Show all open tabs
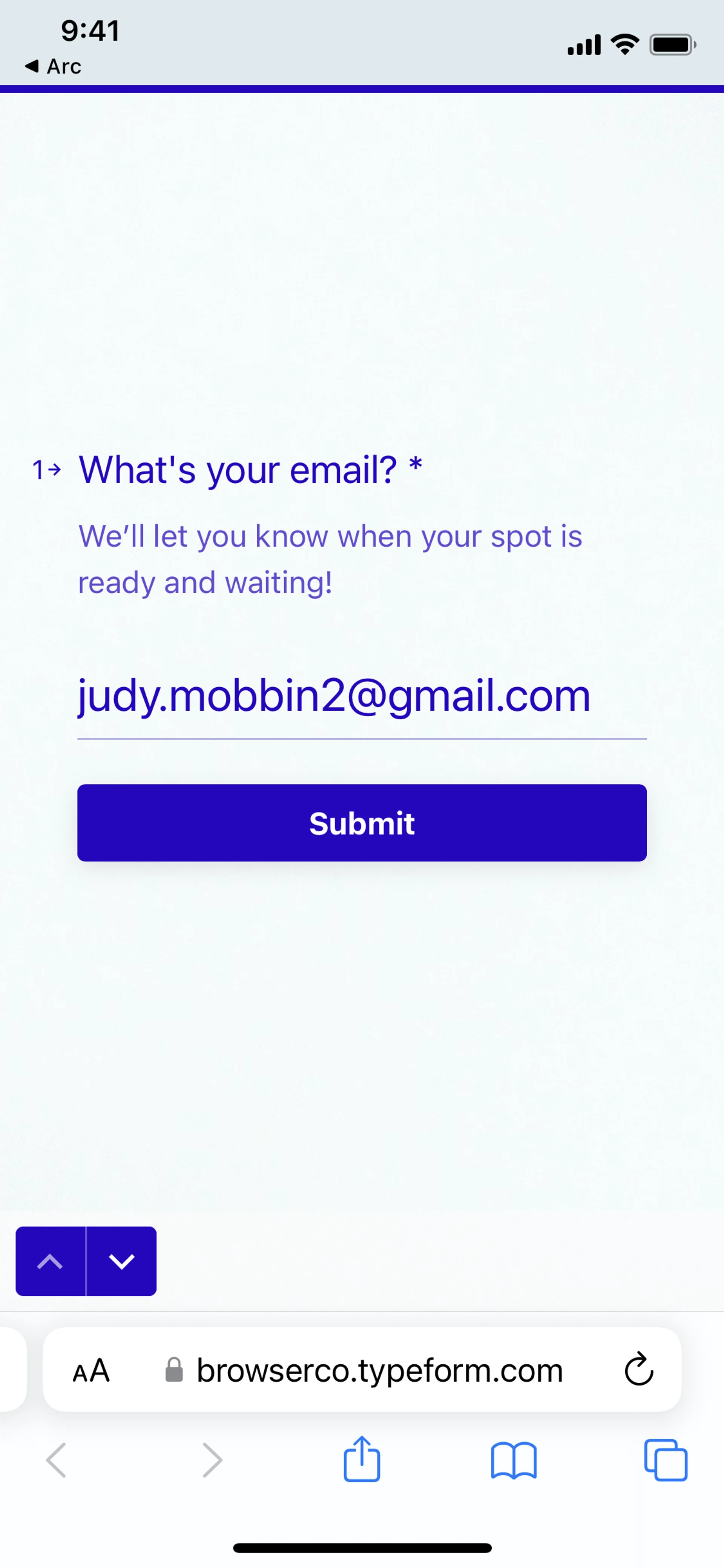Image resolution: width=724 pixels, height=1568 pixels. 666,1460
